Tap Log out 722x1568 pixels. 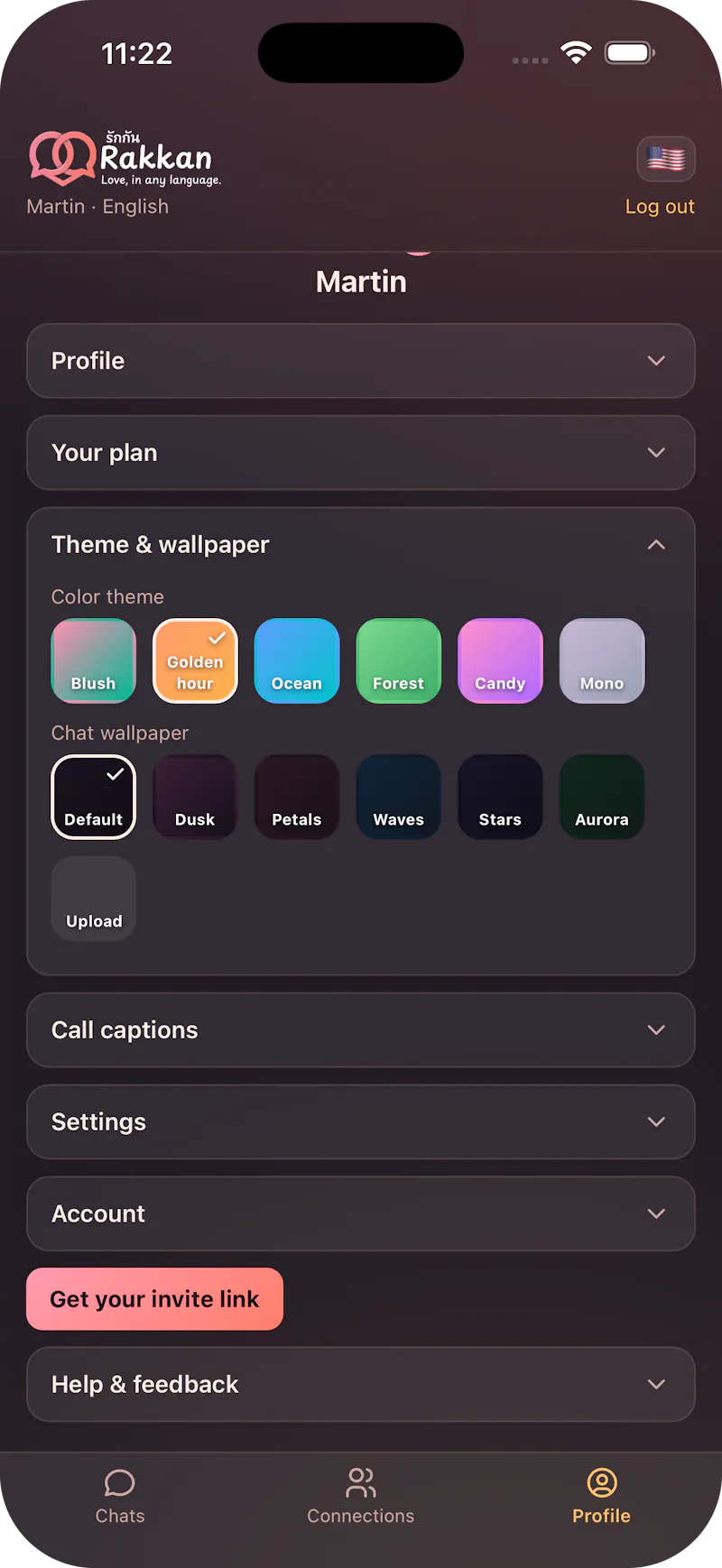click(660, 207)
